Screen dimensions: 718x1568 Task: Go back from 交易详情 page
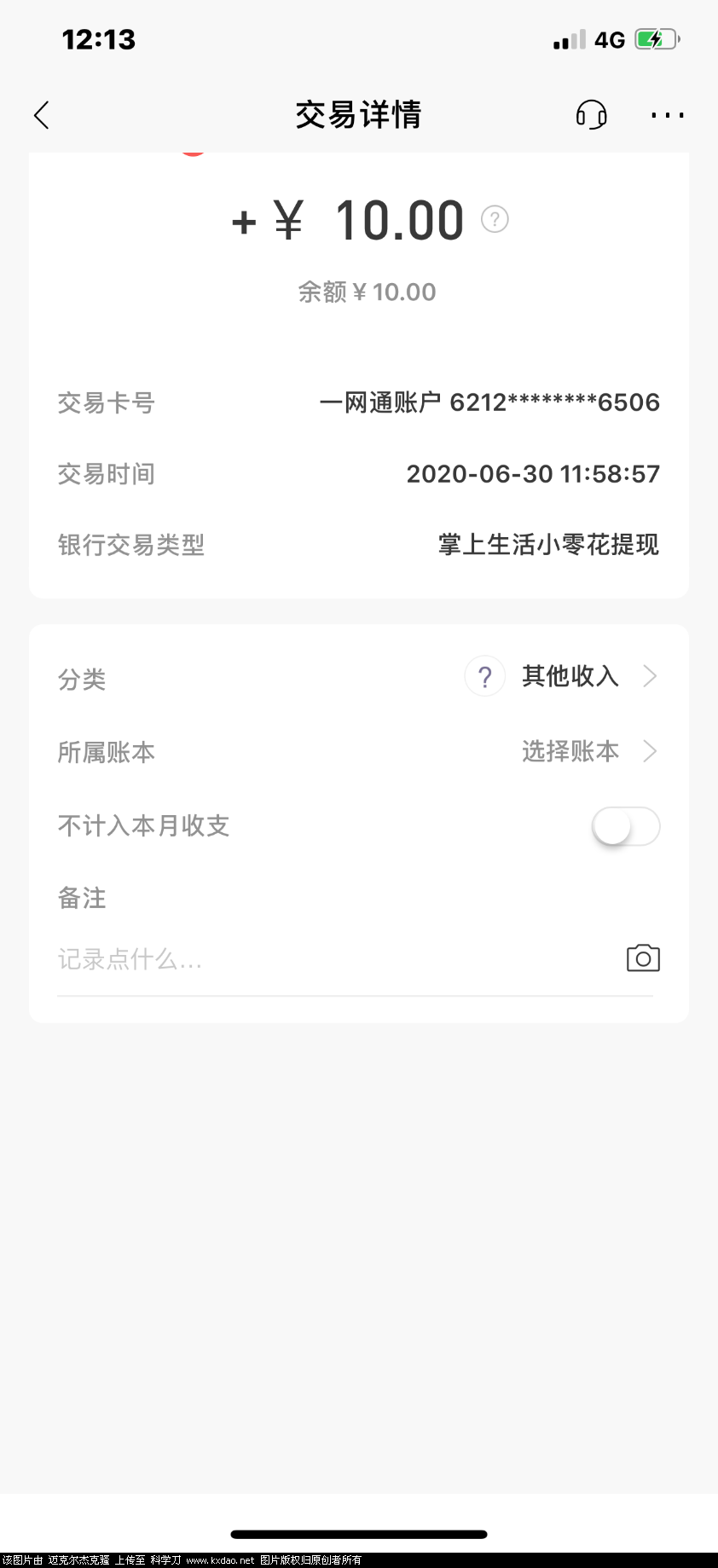[42, 115]
